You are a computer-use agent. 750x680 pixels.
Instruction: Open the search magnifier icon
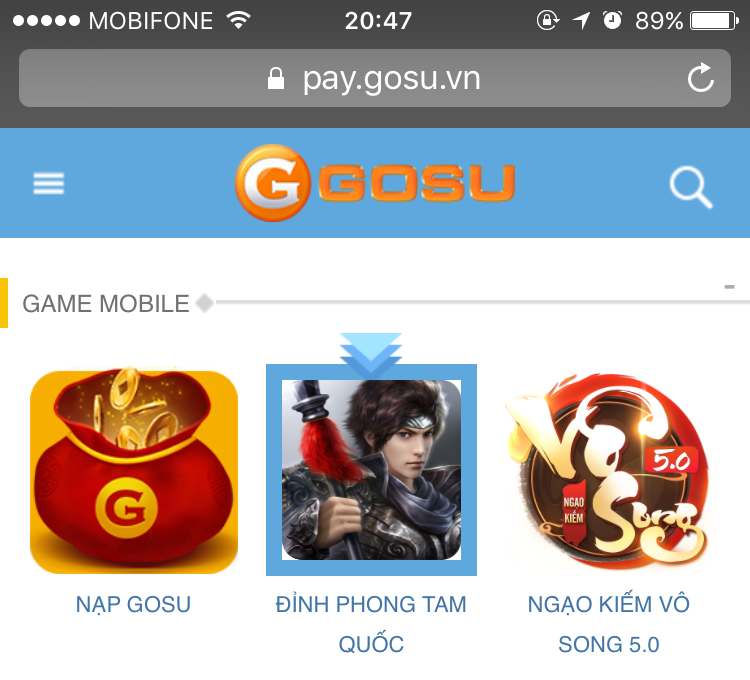tap(690, 186)
